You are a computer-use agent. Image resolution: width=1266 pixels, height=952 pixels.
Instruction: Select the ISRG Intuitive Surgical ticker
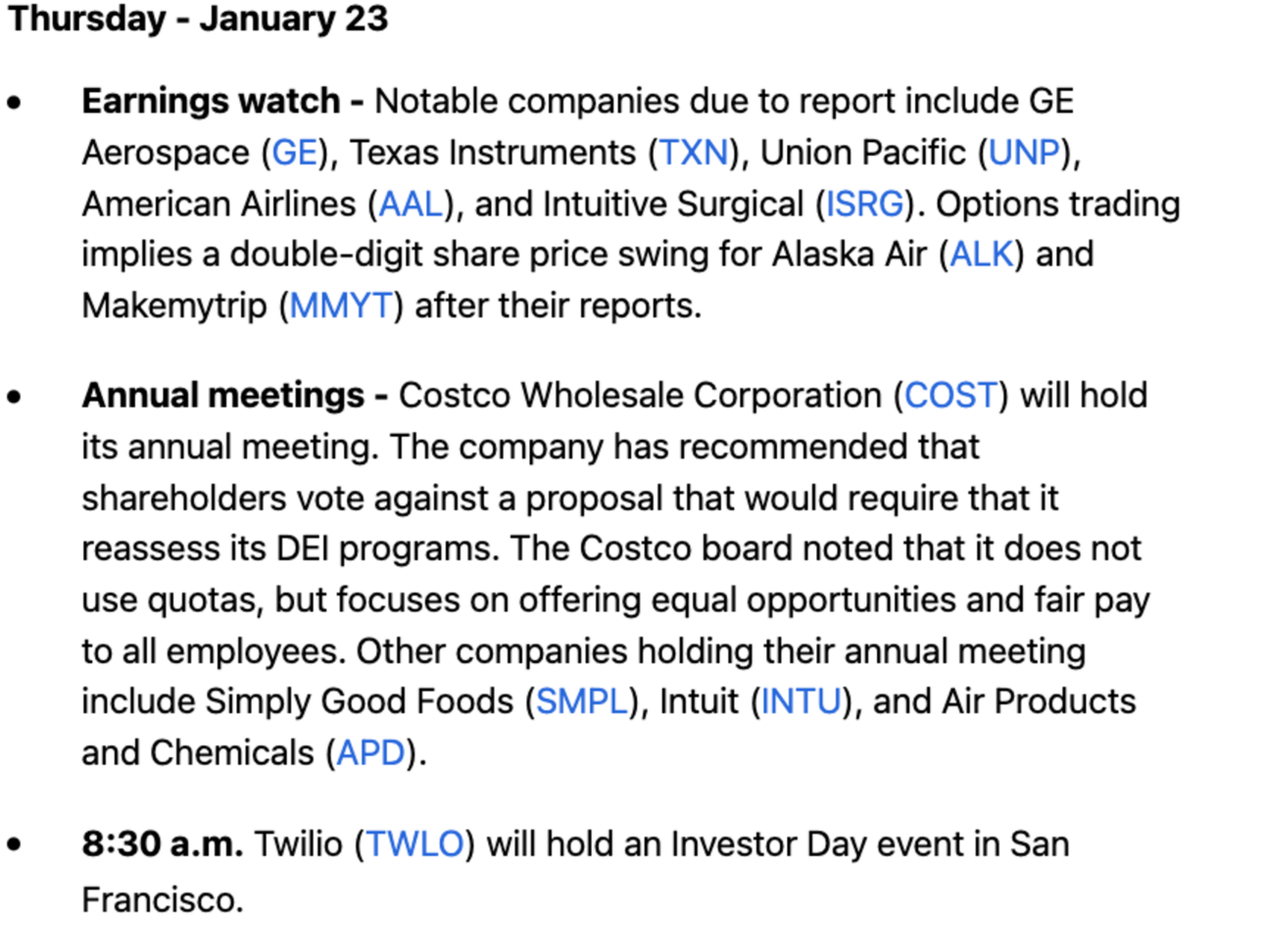coord(865,204)
